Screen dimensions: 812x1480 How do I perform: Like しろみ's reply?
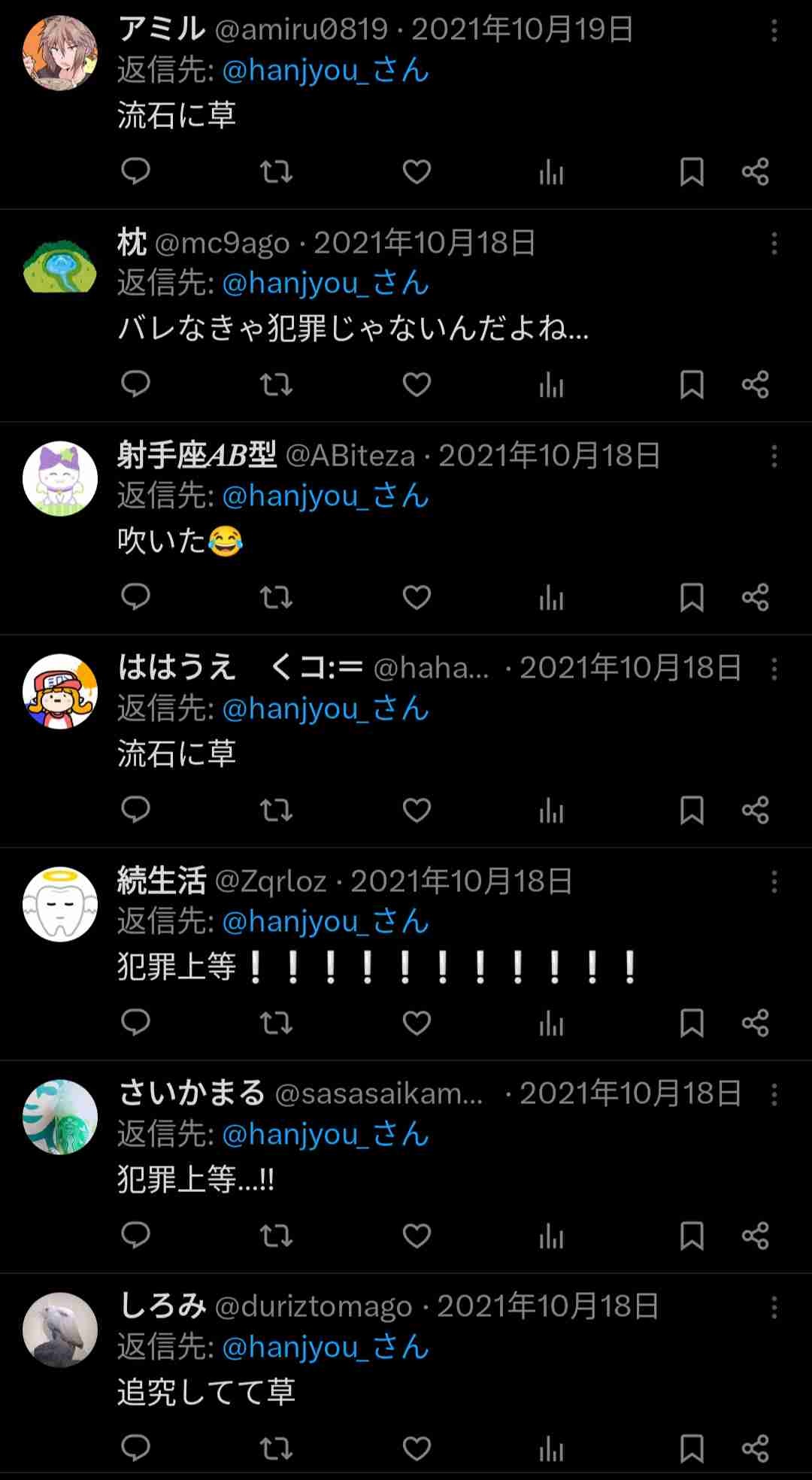[416, 1449]
